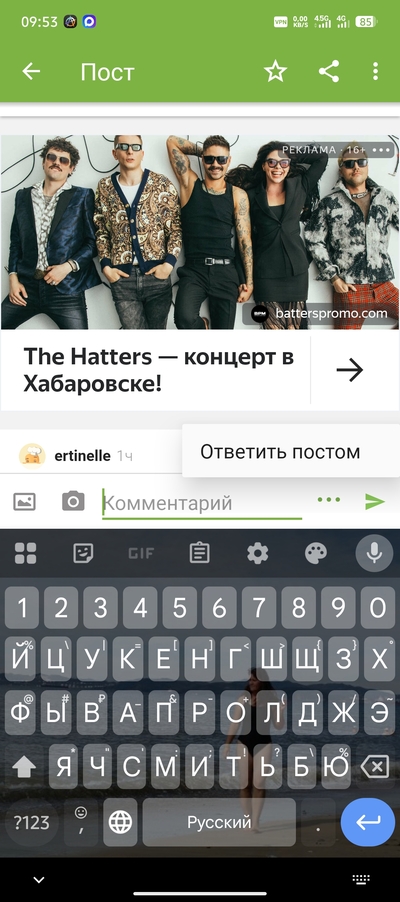Open the overflow menu in the app bar
Screen dimensions: 400x902
[375, 71]
